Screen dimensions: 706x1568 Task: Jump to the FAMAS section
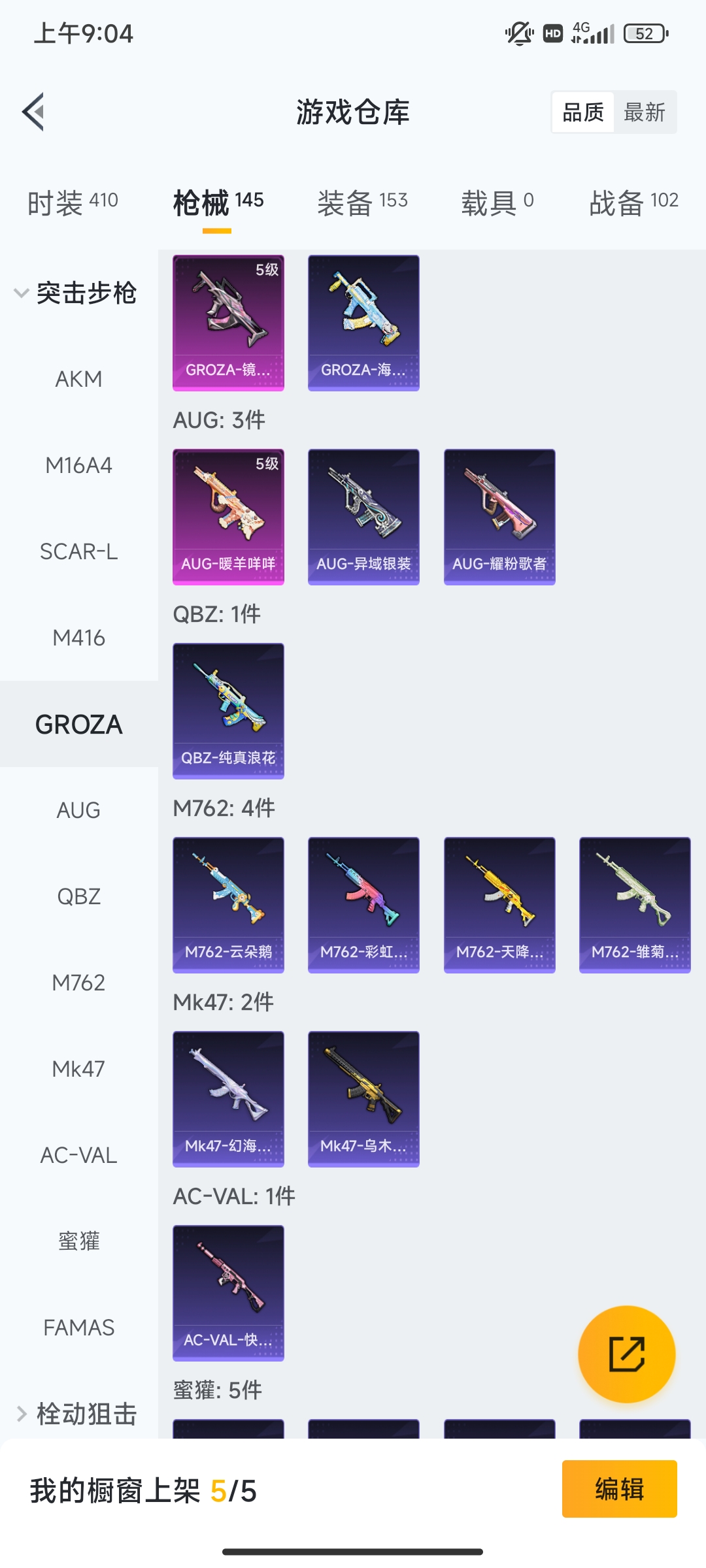78,1328
